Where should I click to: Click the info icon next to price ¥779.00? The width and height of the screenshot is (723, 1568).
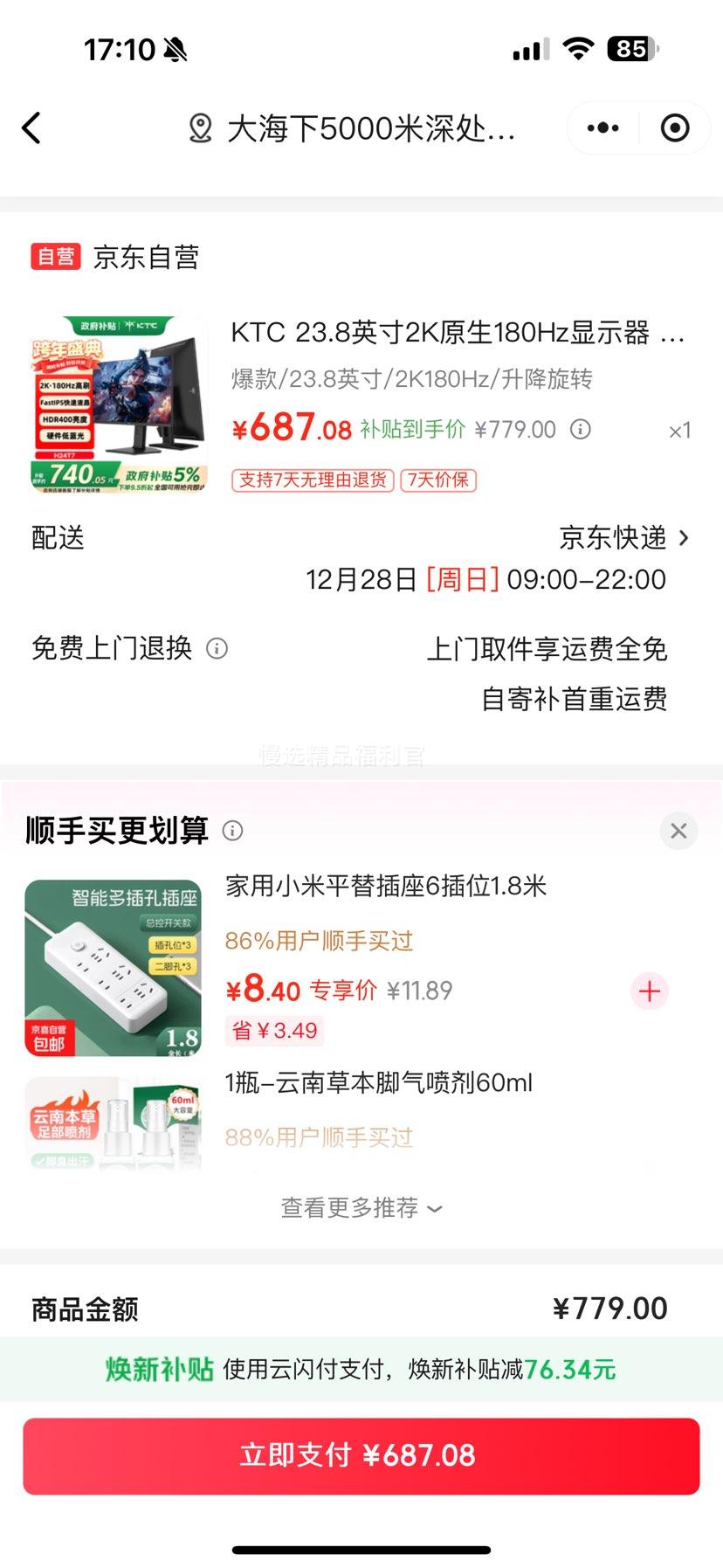pyautogui.click(x=579, y=429)
